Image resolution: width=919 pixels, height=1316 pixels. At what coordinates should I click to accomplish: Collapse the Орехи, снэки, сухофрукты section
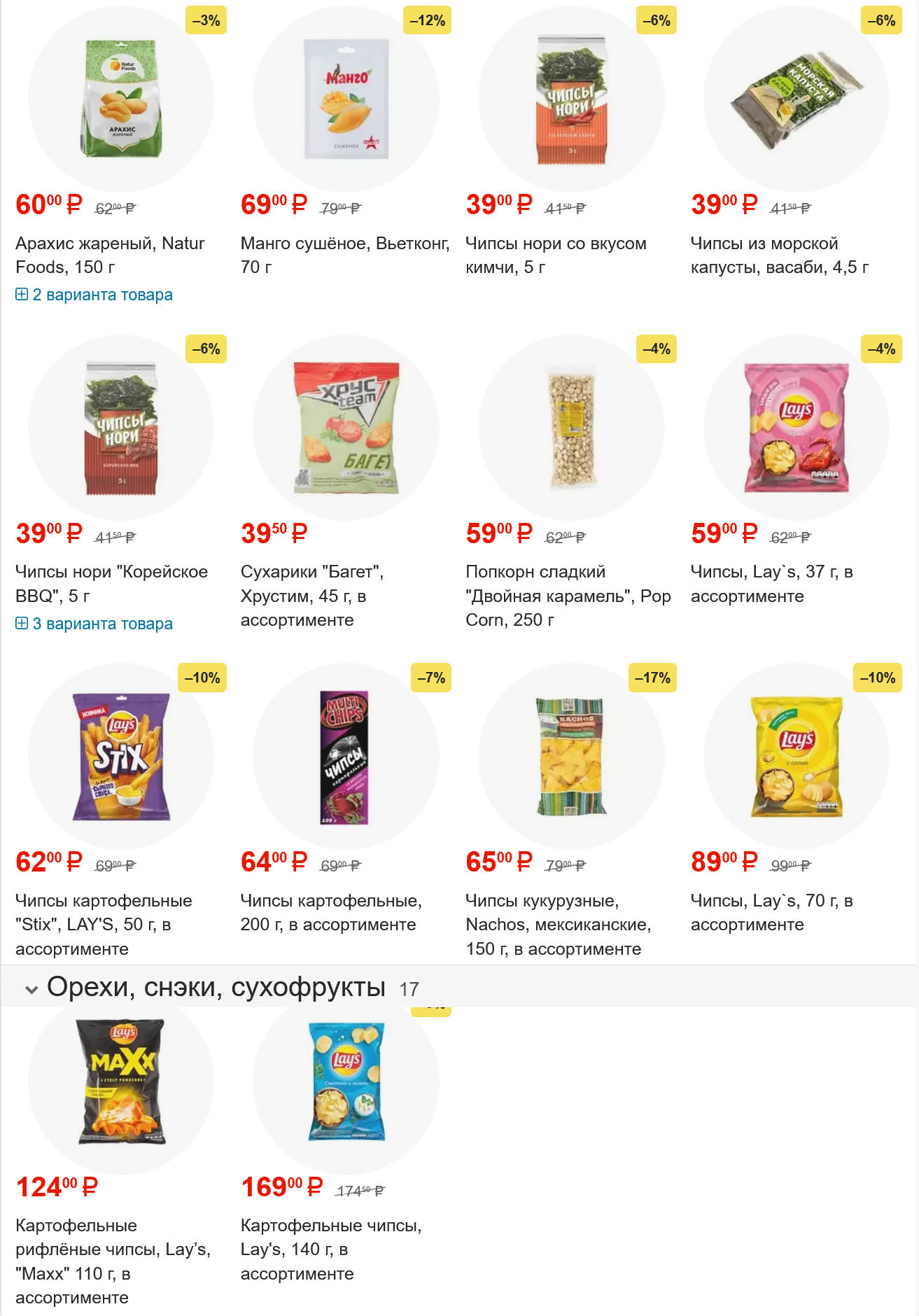(31, 989)
